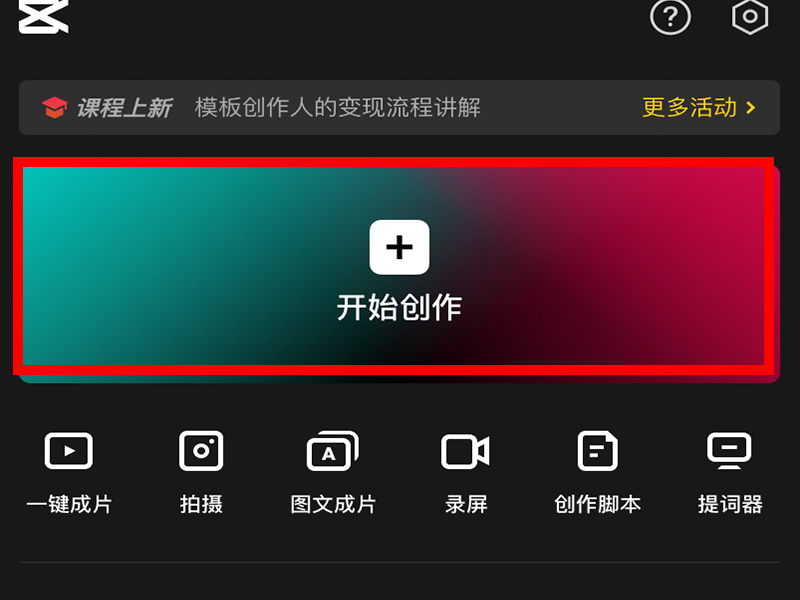The image size is (800, 600).
Task: Open the help question mark icon
Action: coord(670,17)
